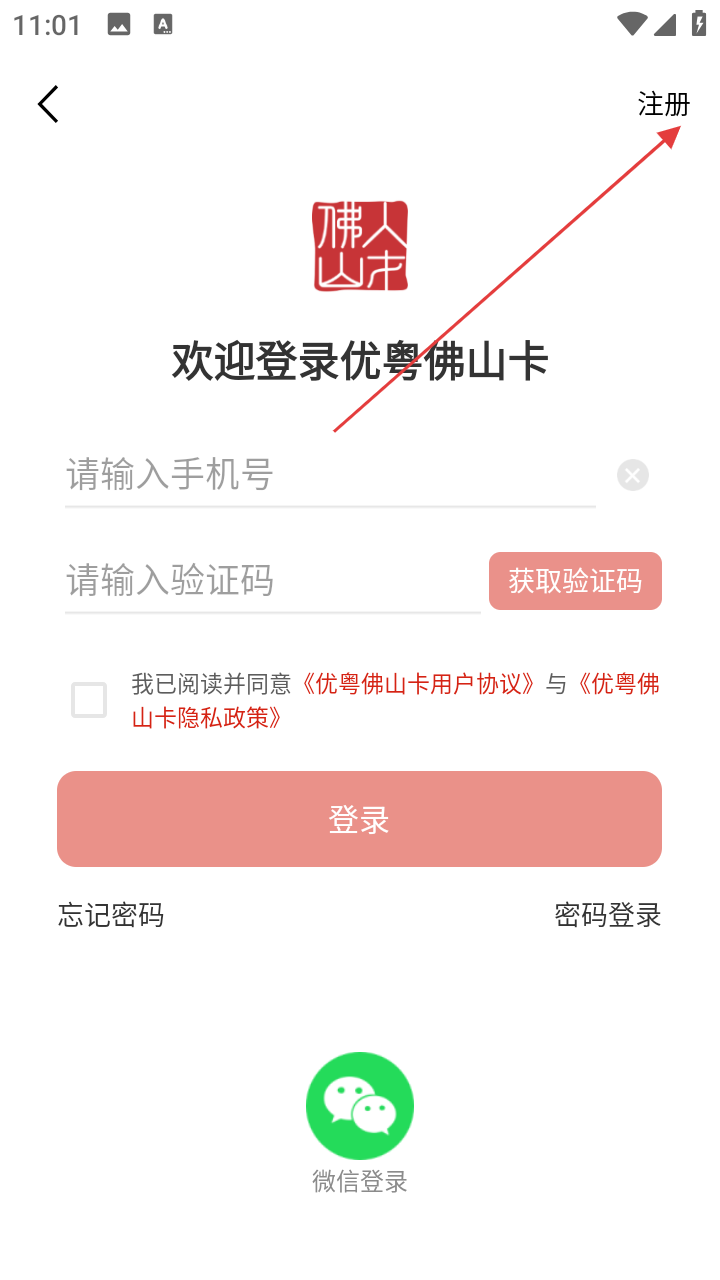The image size is (720, 1280).
Task: Focus the 请输入验证码 verification code field
Action: [273, 581]
